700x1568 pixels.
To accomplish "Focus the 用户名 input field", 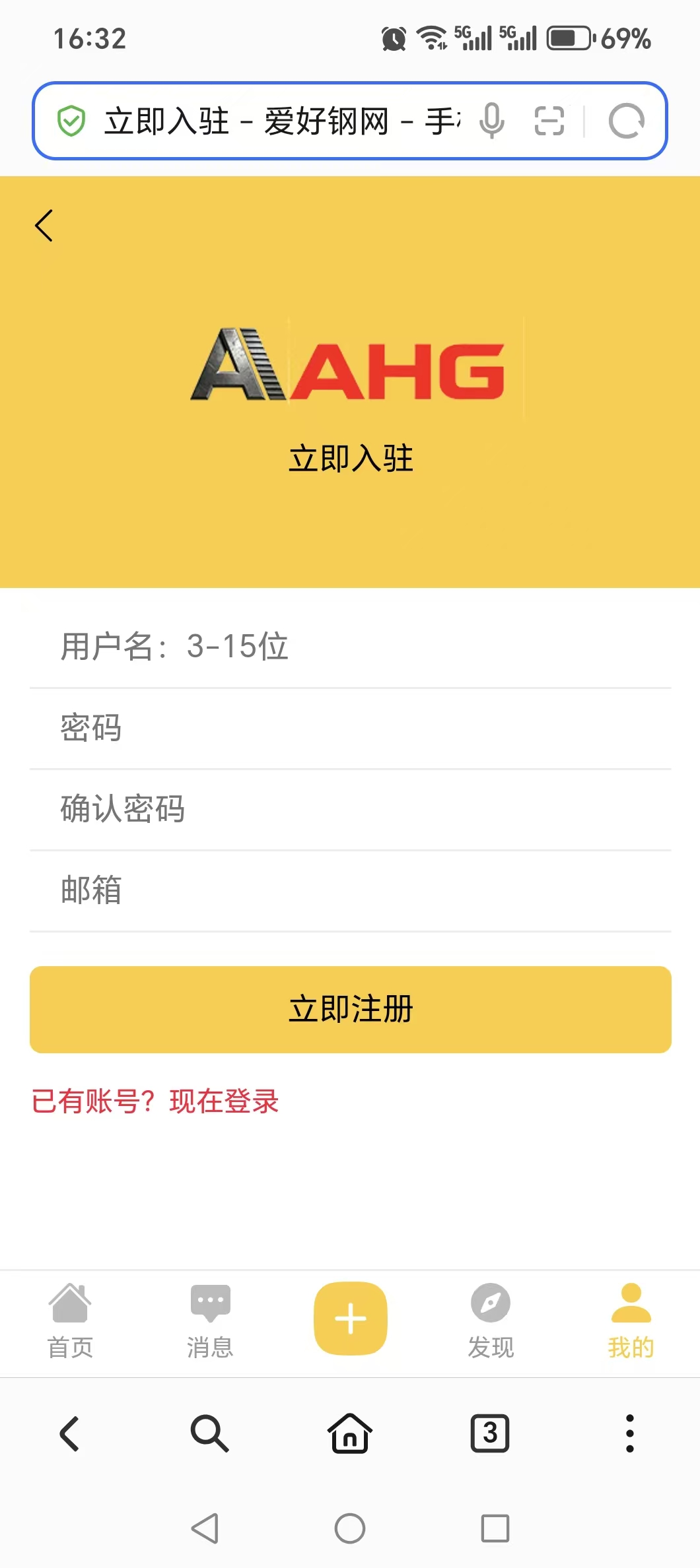I will [350, 646].
